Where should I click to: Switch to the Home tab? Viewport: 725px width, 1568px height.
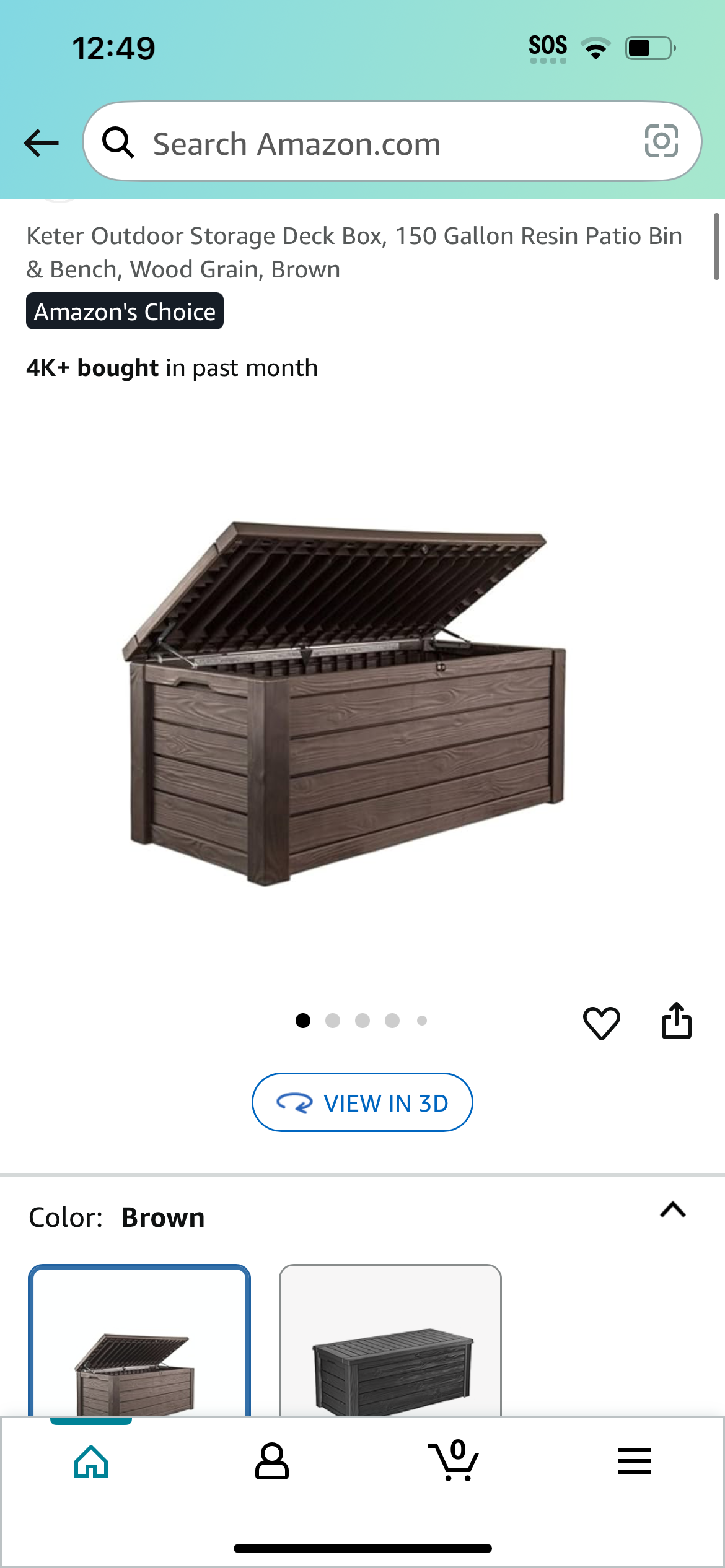91,1461
